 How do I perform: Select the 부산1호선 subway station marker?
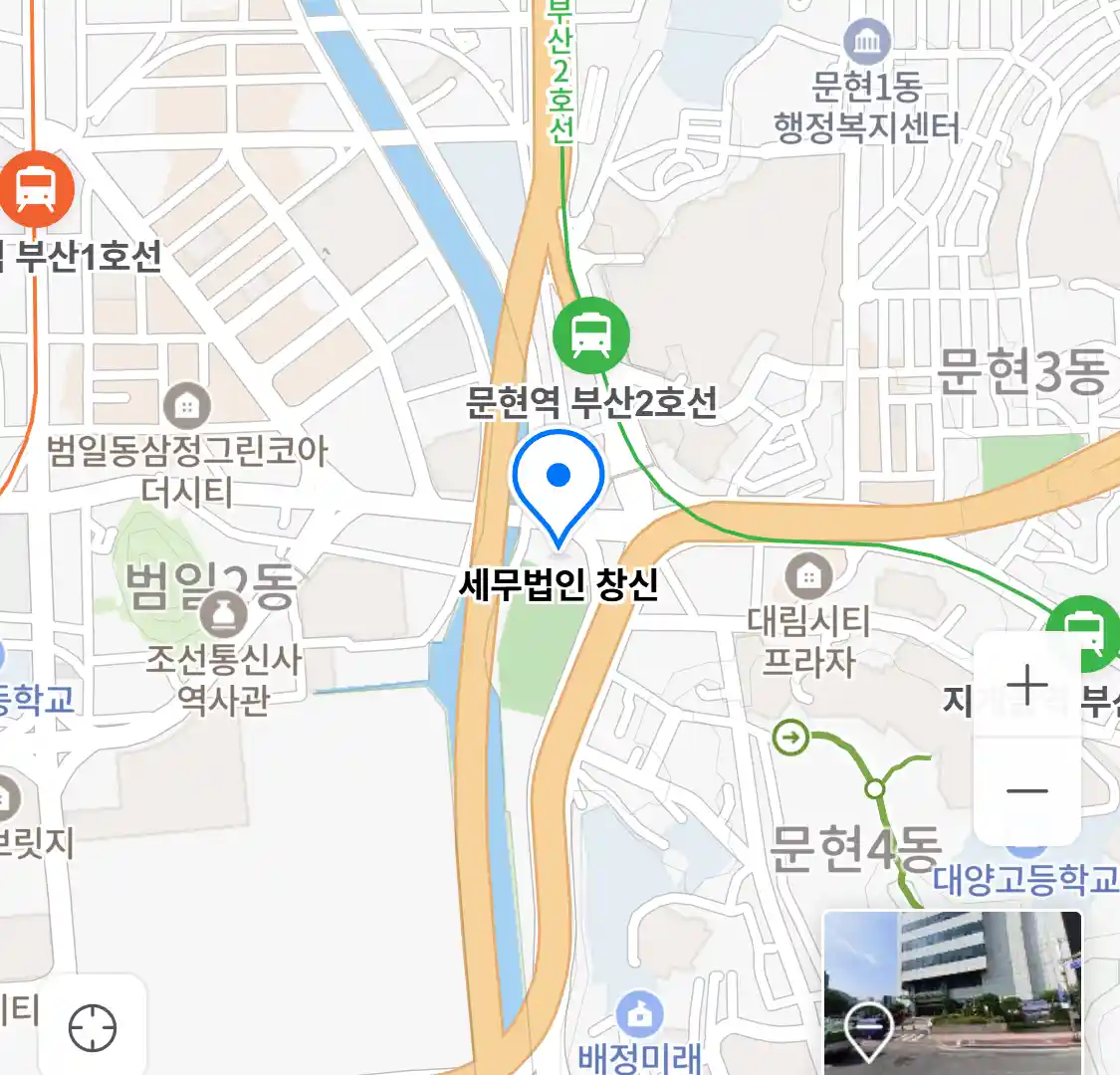[x=37, y=188]
